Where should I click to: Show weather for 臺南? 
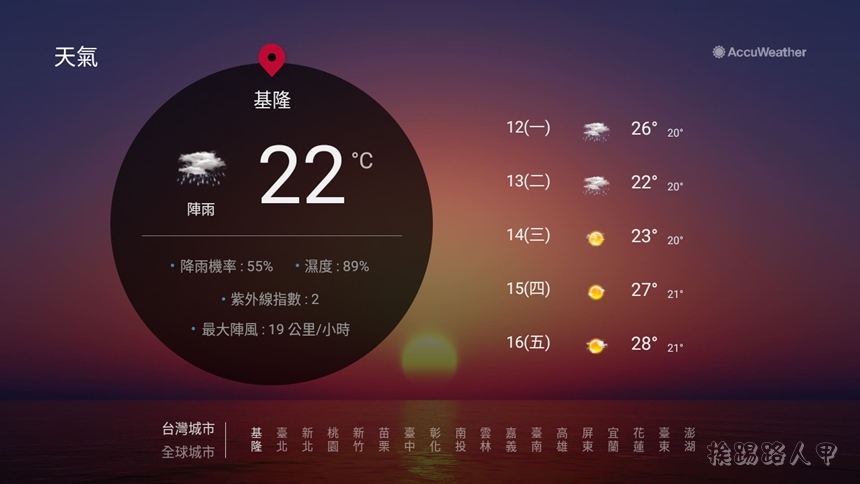537,440
